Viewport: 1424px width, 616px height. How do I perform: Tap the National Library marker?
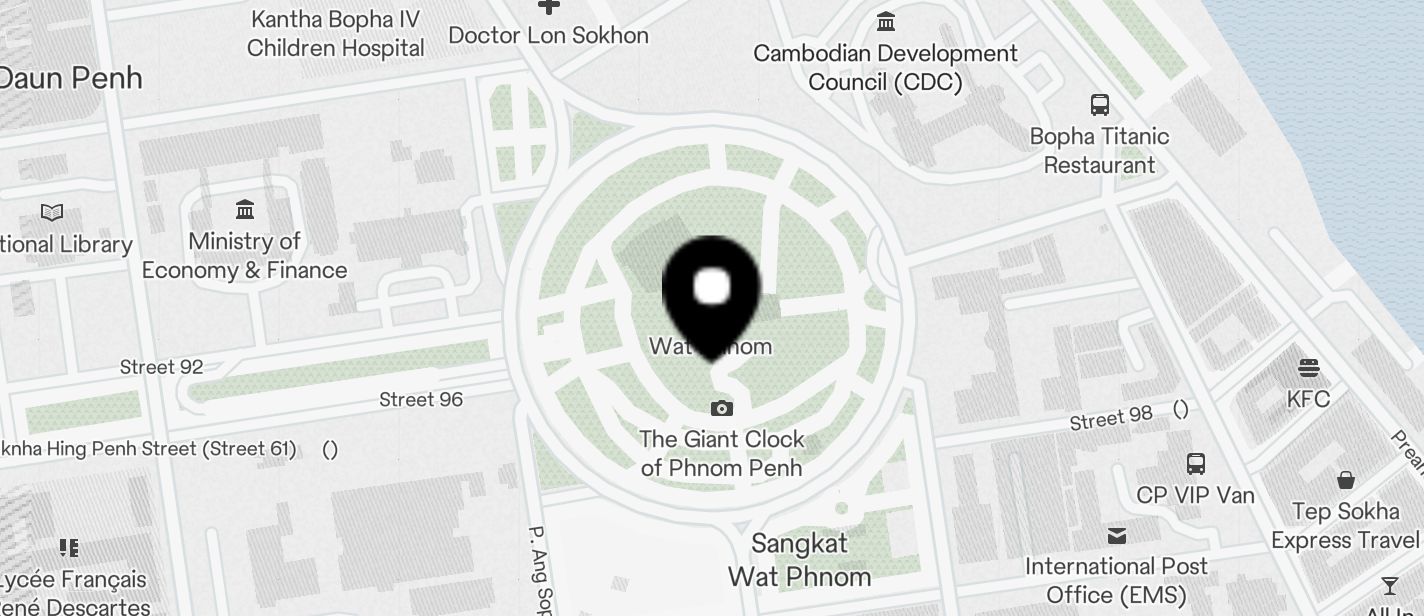52,212
